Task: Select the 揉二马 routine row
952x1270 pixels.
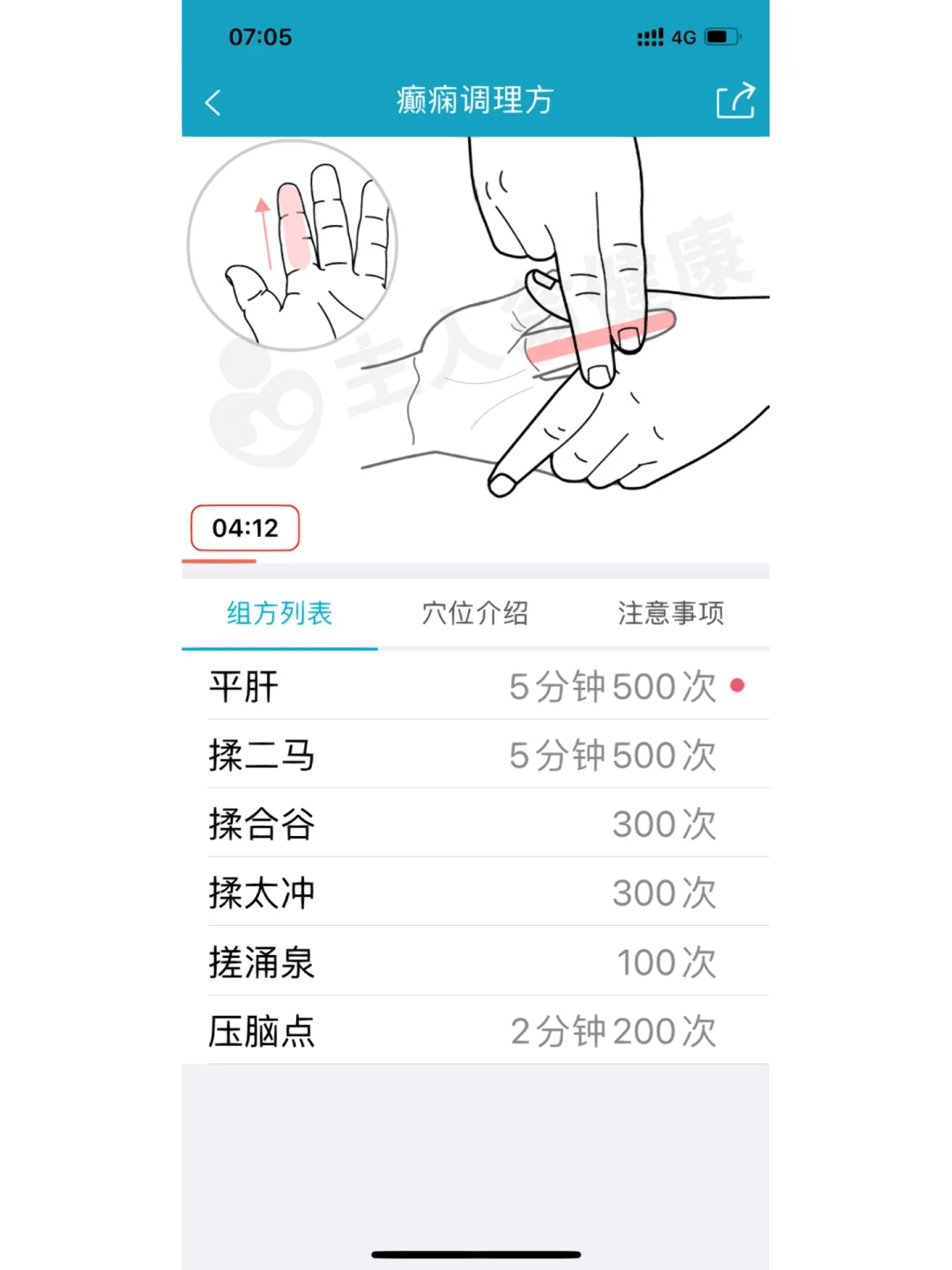Action: (x=476, y=755)
